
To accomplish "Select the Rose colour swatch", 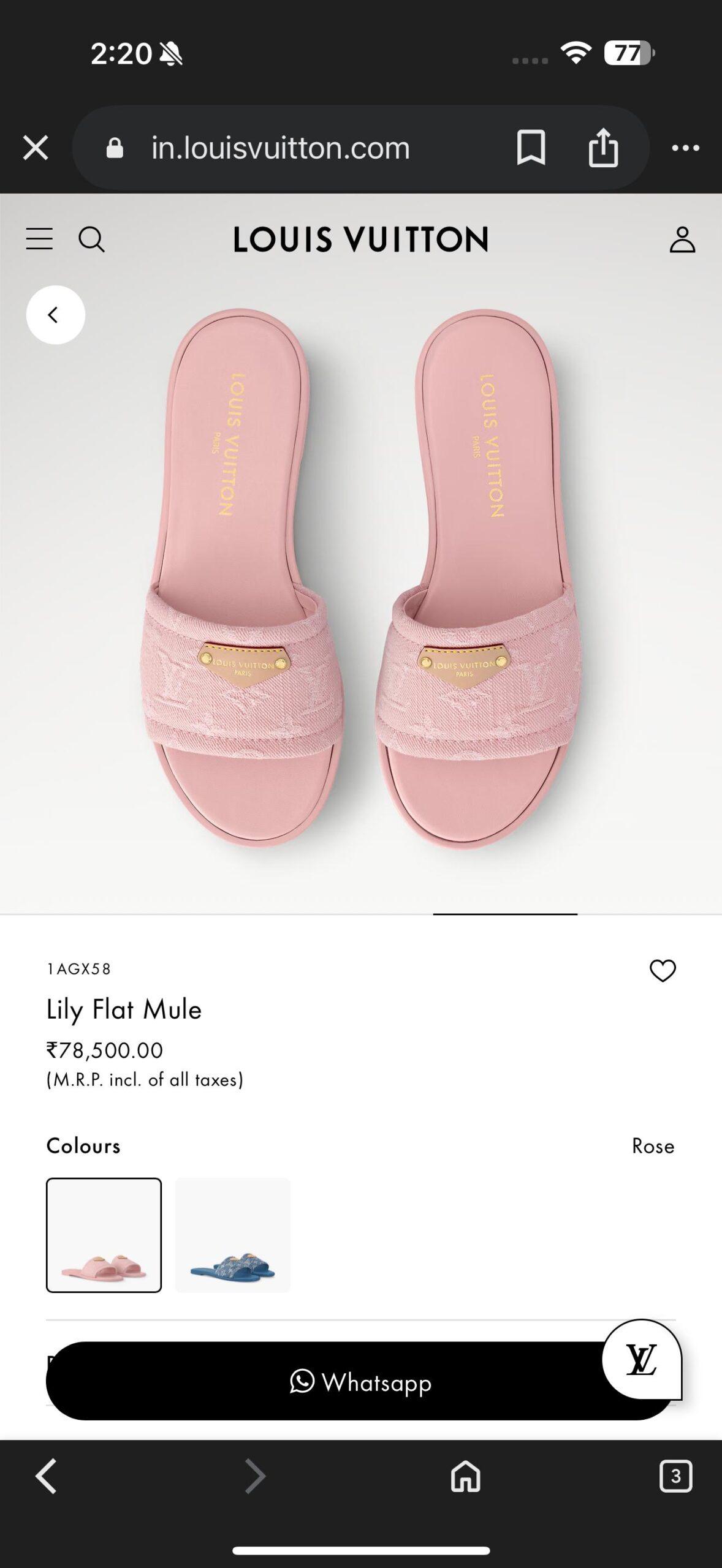I will (104, 1235).
